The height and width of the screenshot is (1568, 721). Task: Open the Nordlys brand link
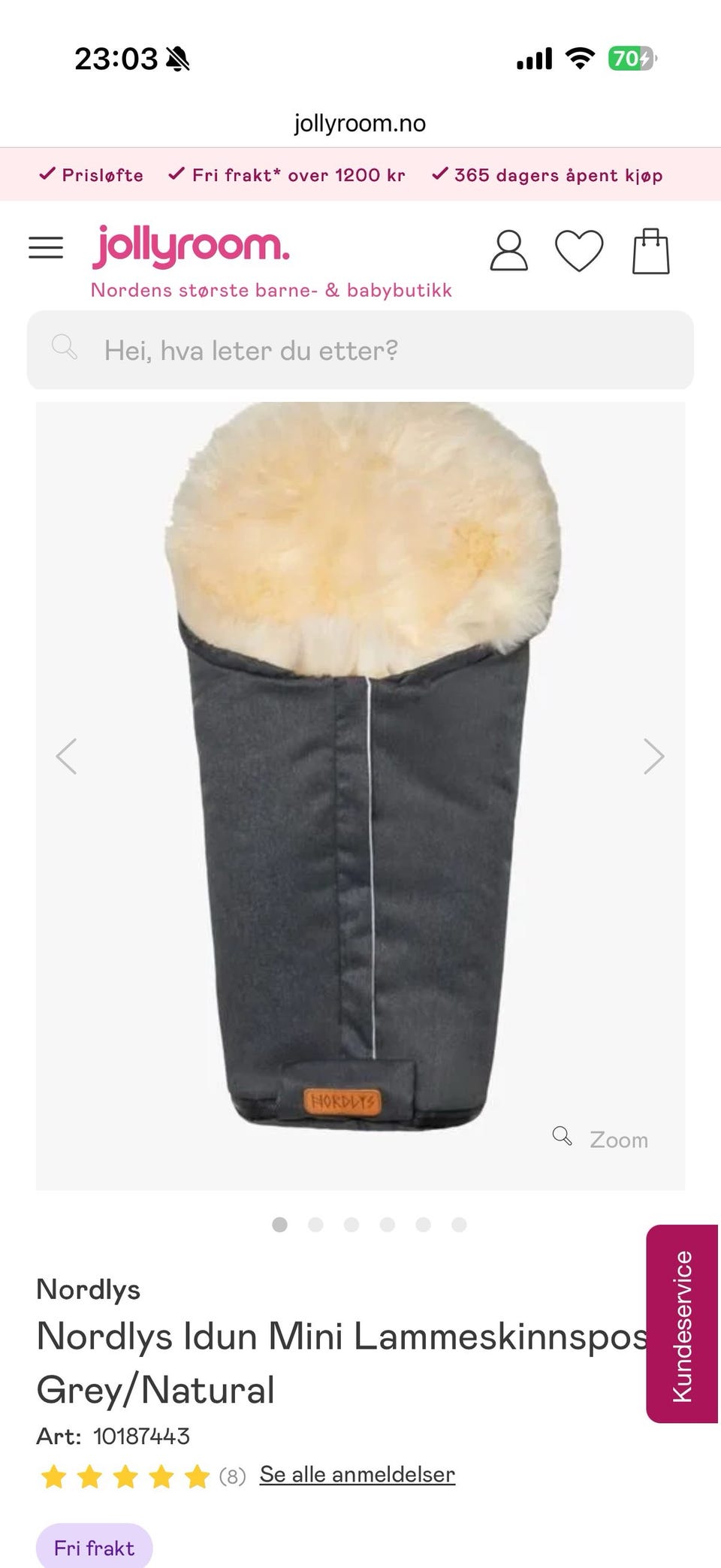point(89,1289)
